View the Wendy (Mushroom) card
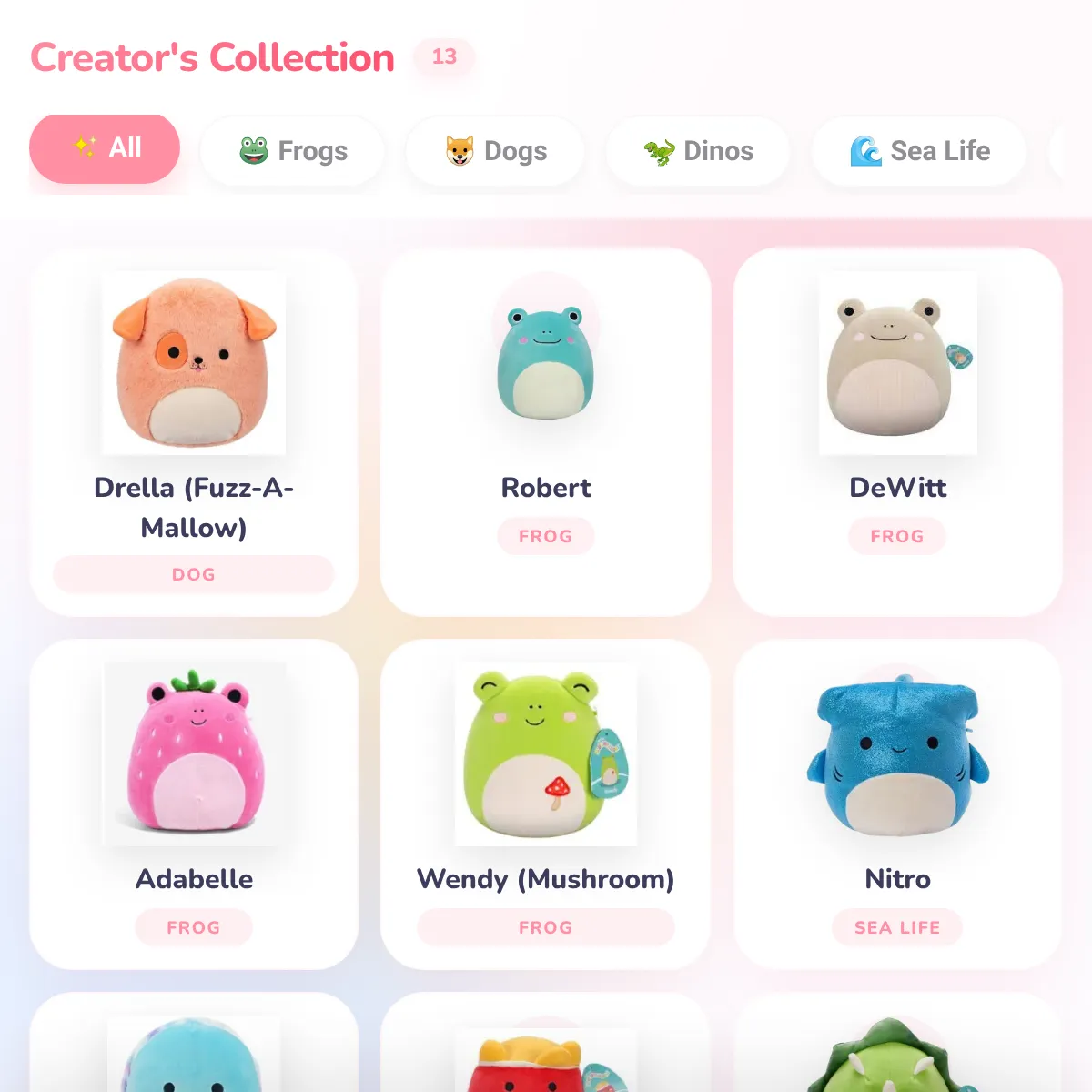 [x=546, y=804]
